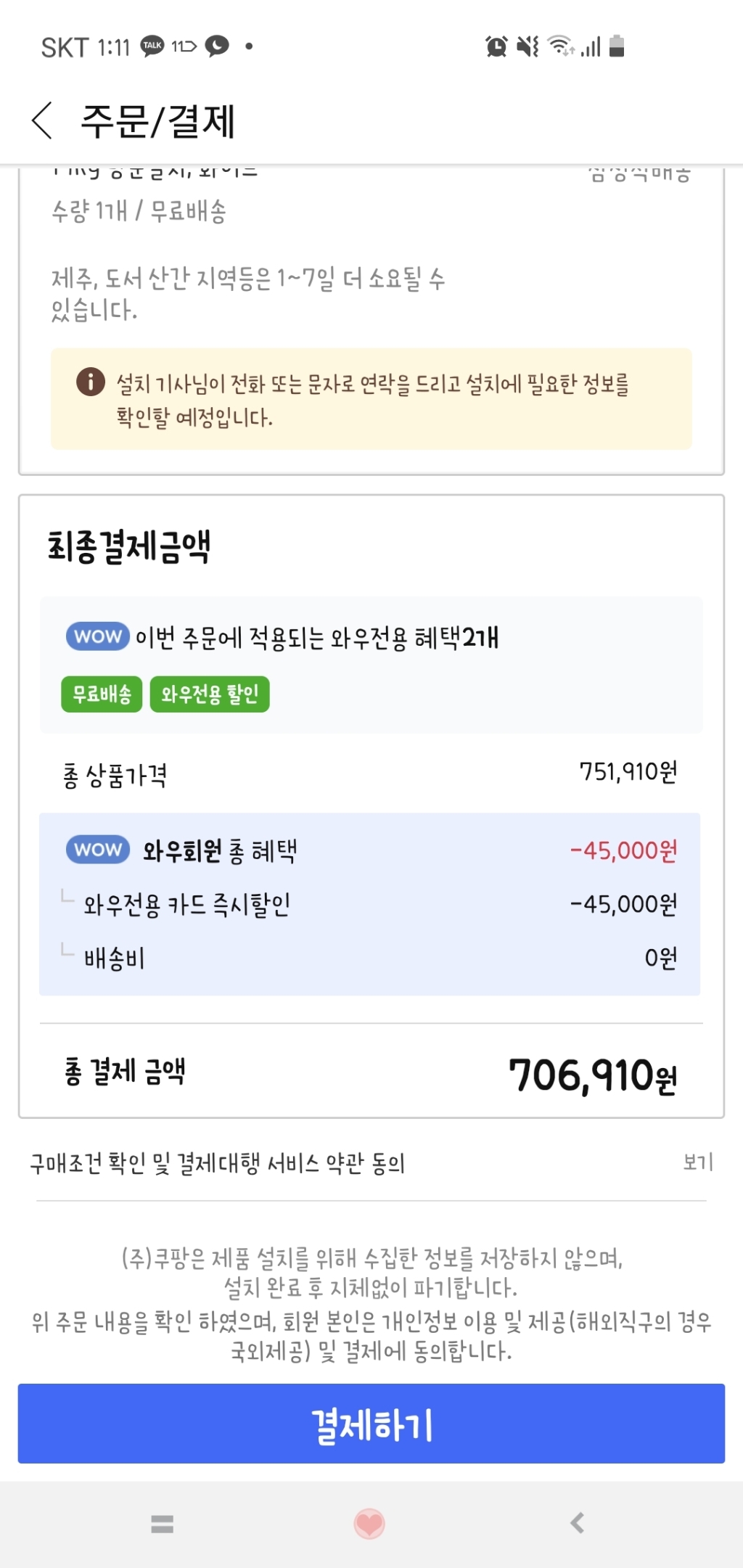The image size is (743, 1568).
Task: Open recent apps from navigation bar
Action: coord(162,1523)
